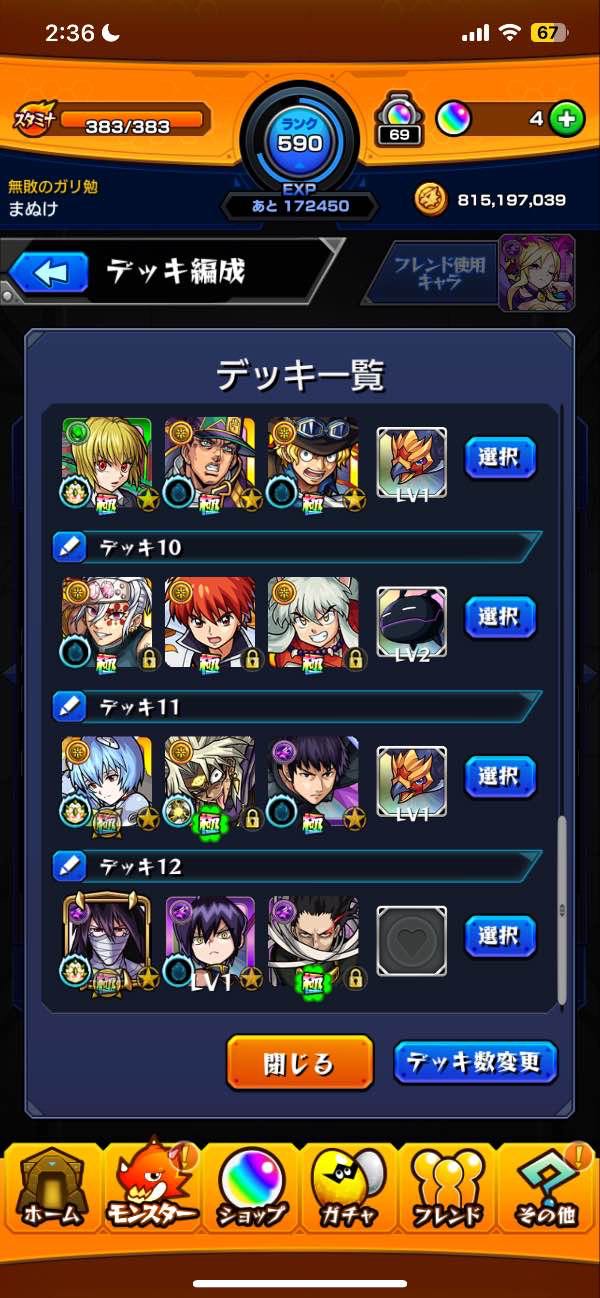Select デッキ12 with its 選択 button
The image size is (600, 1298).
click(x=500, y=937)
